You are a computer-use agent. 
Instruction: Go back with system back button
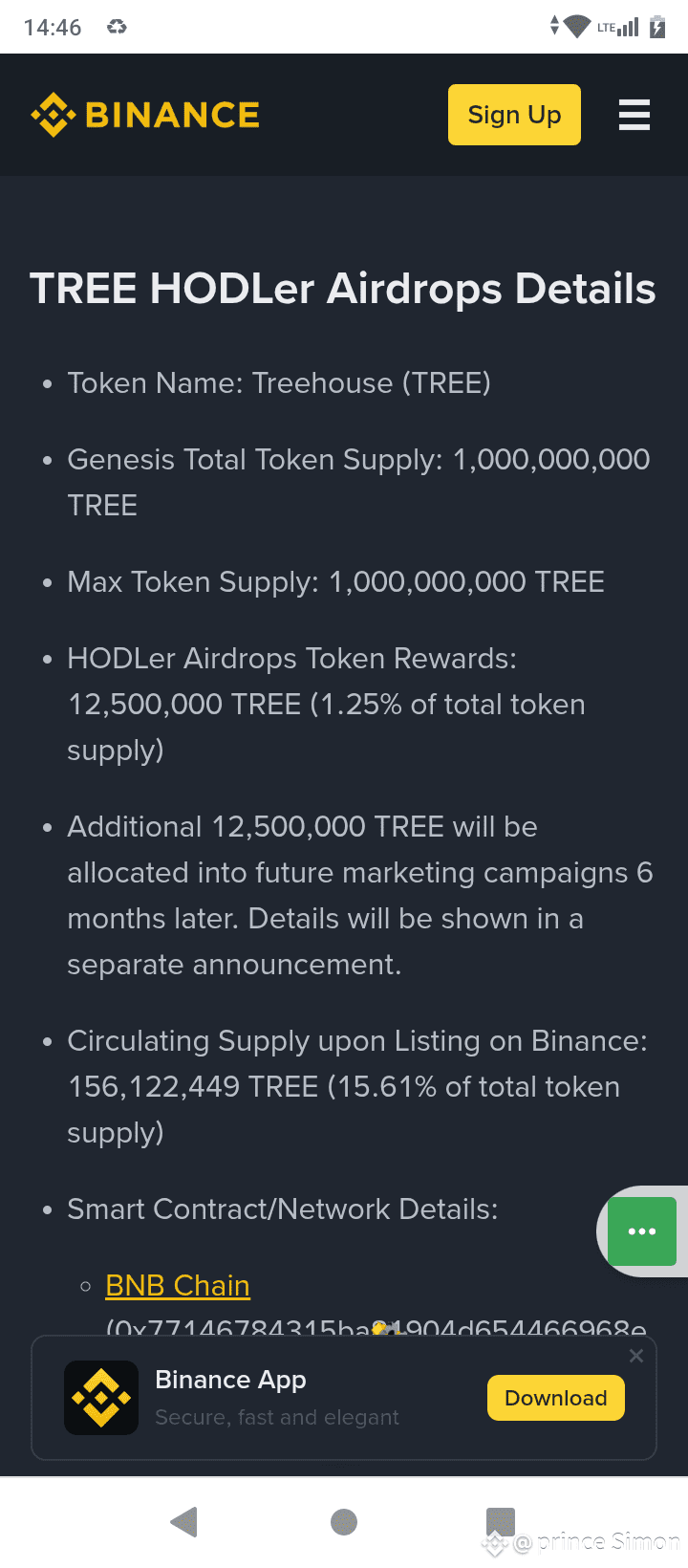(x=183, y=1521)
